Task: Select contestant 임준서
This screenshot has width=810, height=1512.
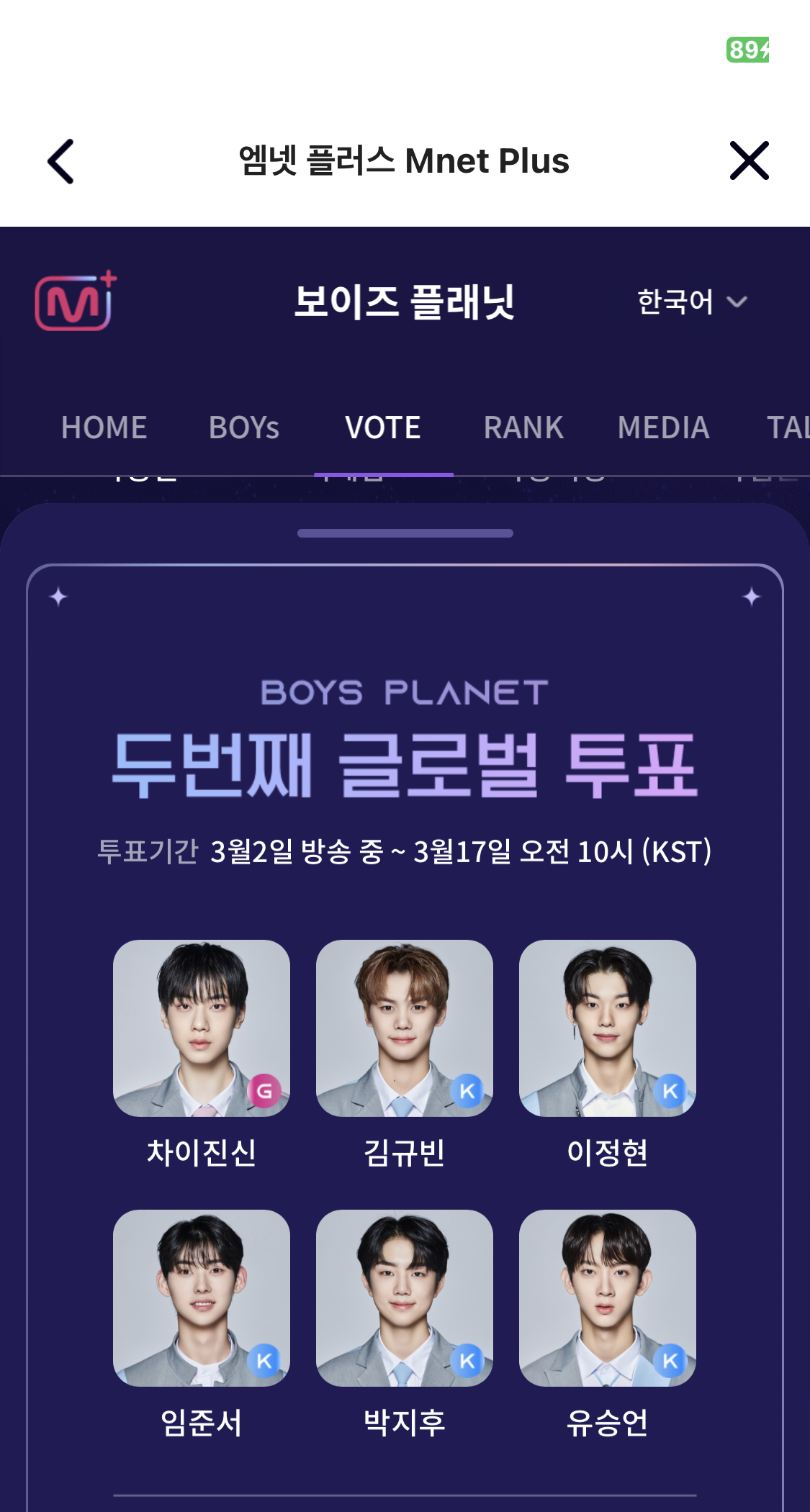Action: (x=202, y=1298)
